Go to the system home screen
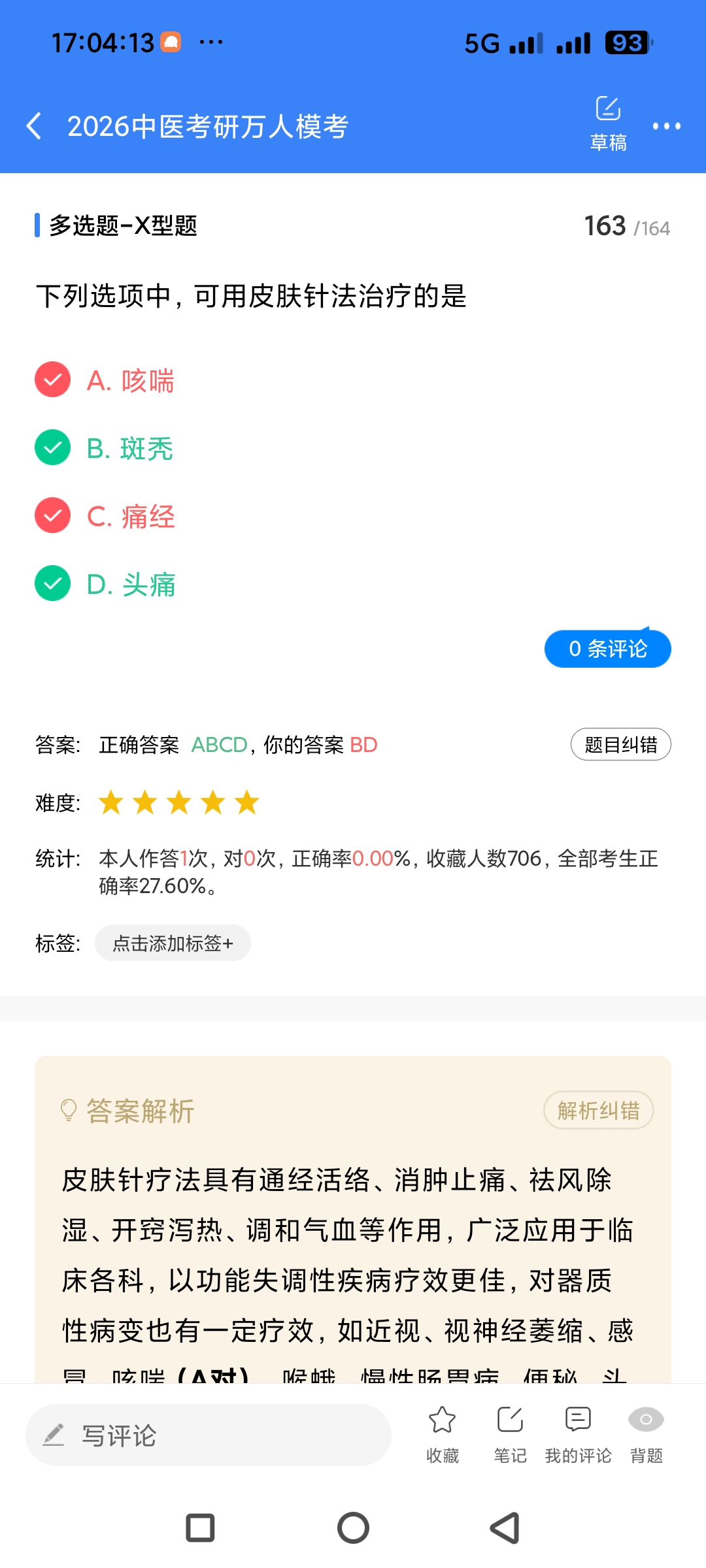This screenshot has width=706, height=1568. [353, 1528]
